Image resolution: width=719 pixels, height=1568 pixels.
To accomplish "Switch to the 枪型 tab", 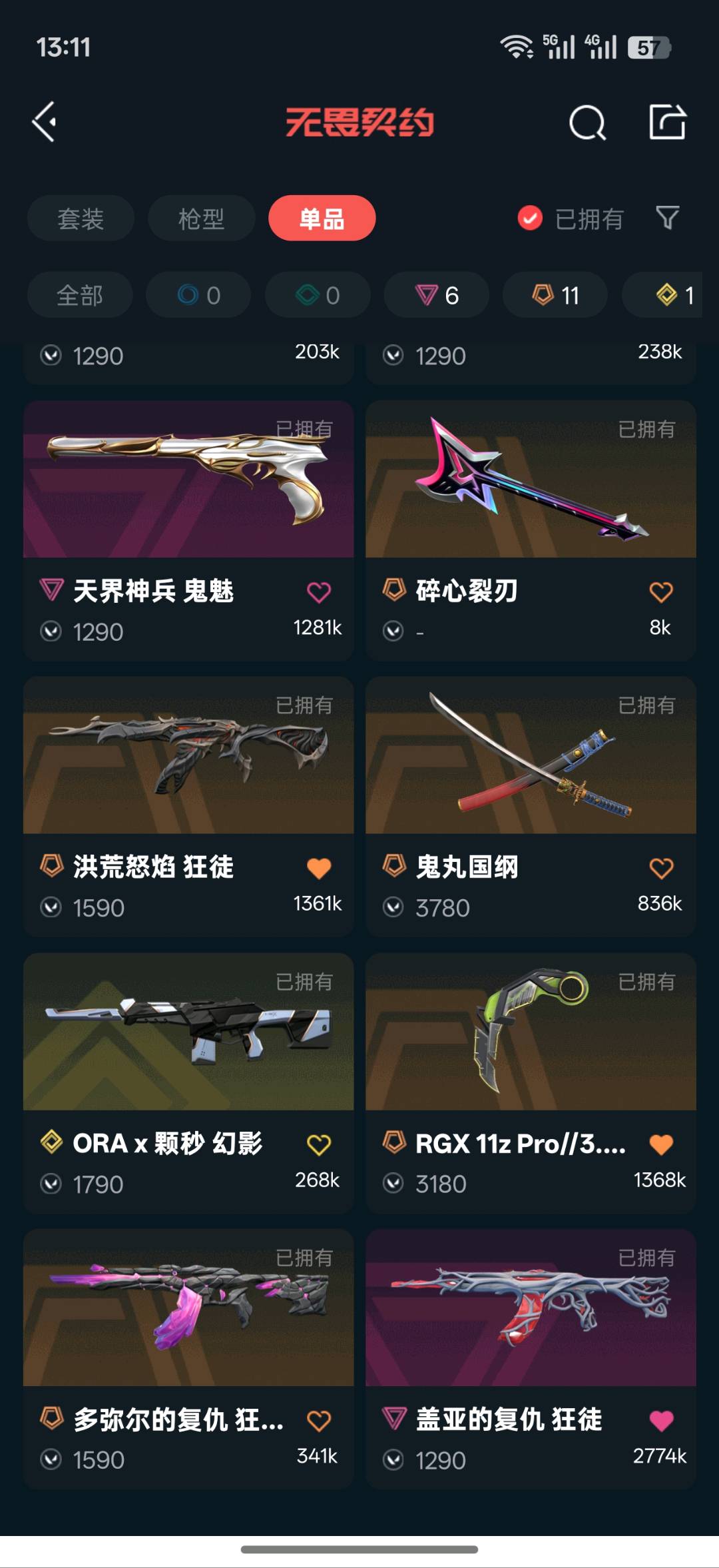I will (201, 218).
